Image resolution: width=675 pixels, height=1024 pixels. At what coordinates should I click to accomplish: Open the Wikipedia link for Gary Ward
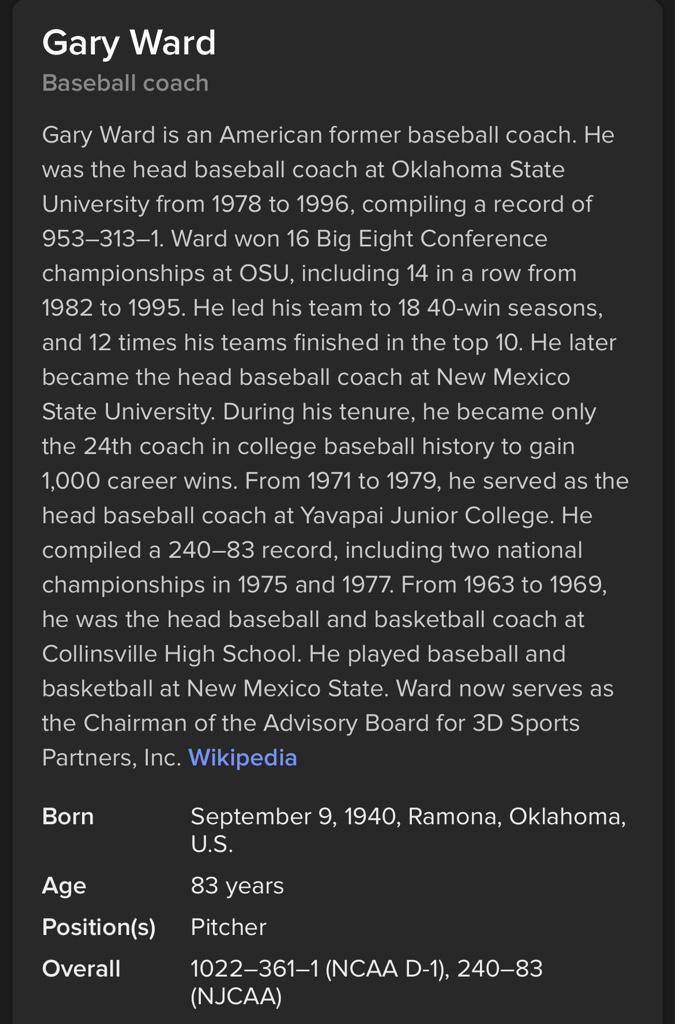pyautogui.click(x=242, y=758)
